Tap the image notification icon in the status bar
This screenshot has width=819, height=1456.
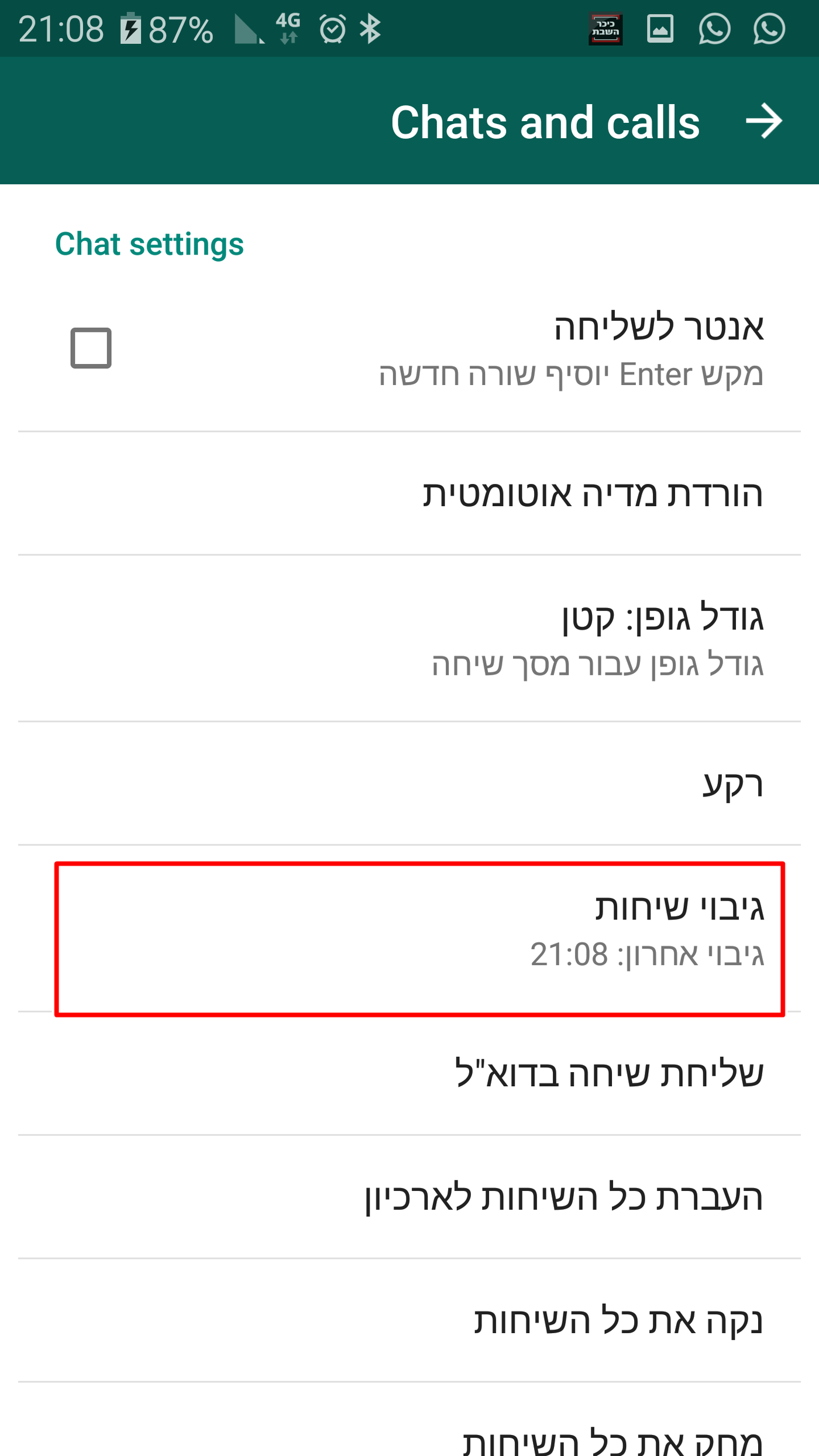pyautogui.click(x=660, y=28)
